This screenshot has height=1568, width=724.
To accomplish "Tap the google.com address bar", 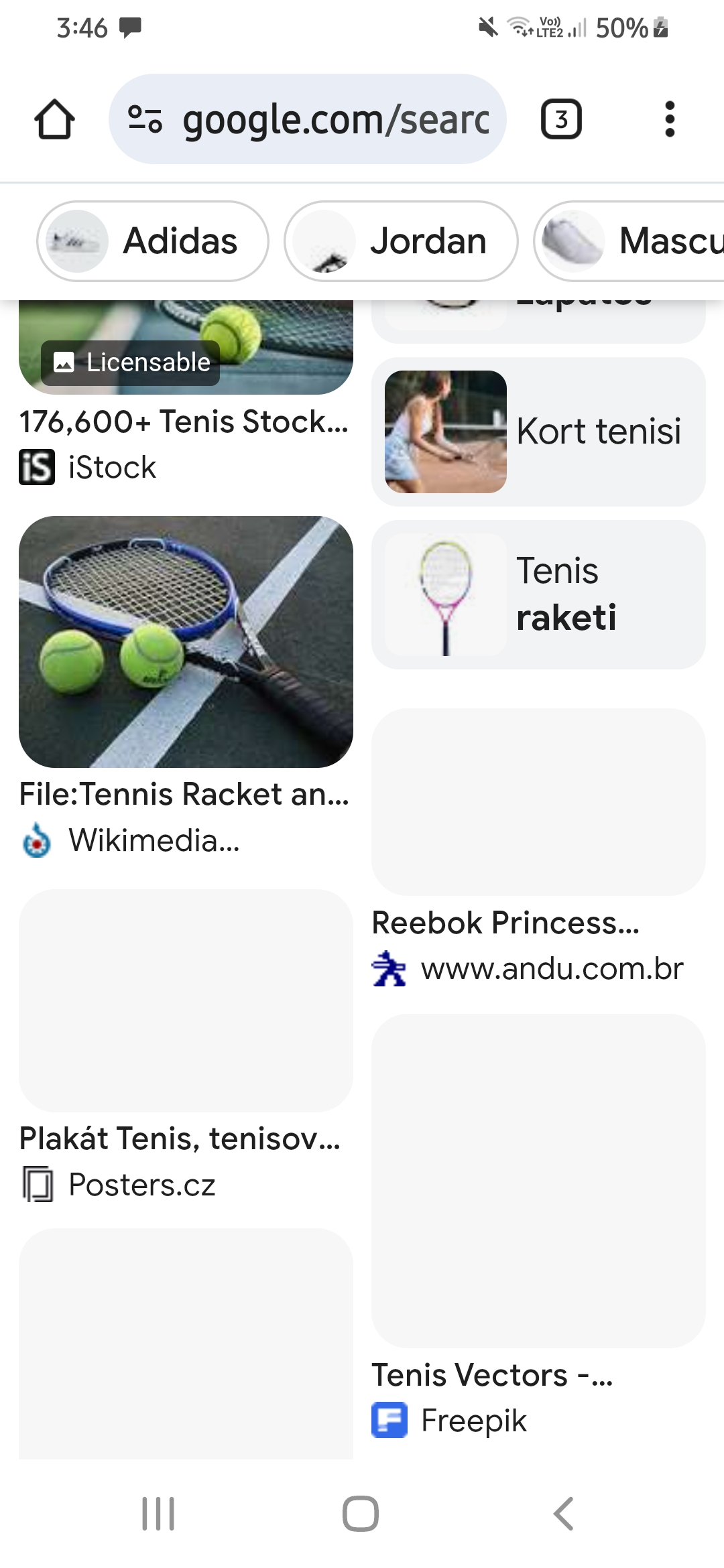I will 307,119.
